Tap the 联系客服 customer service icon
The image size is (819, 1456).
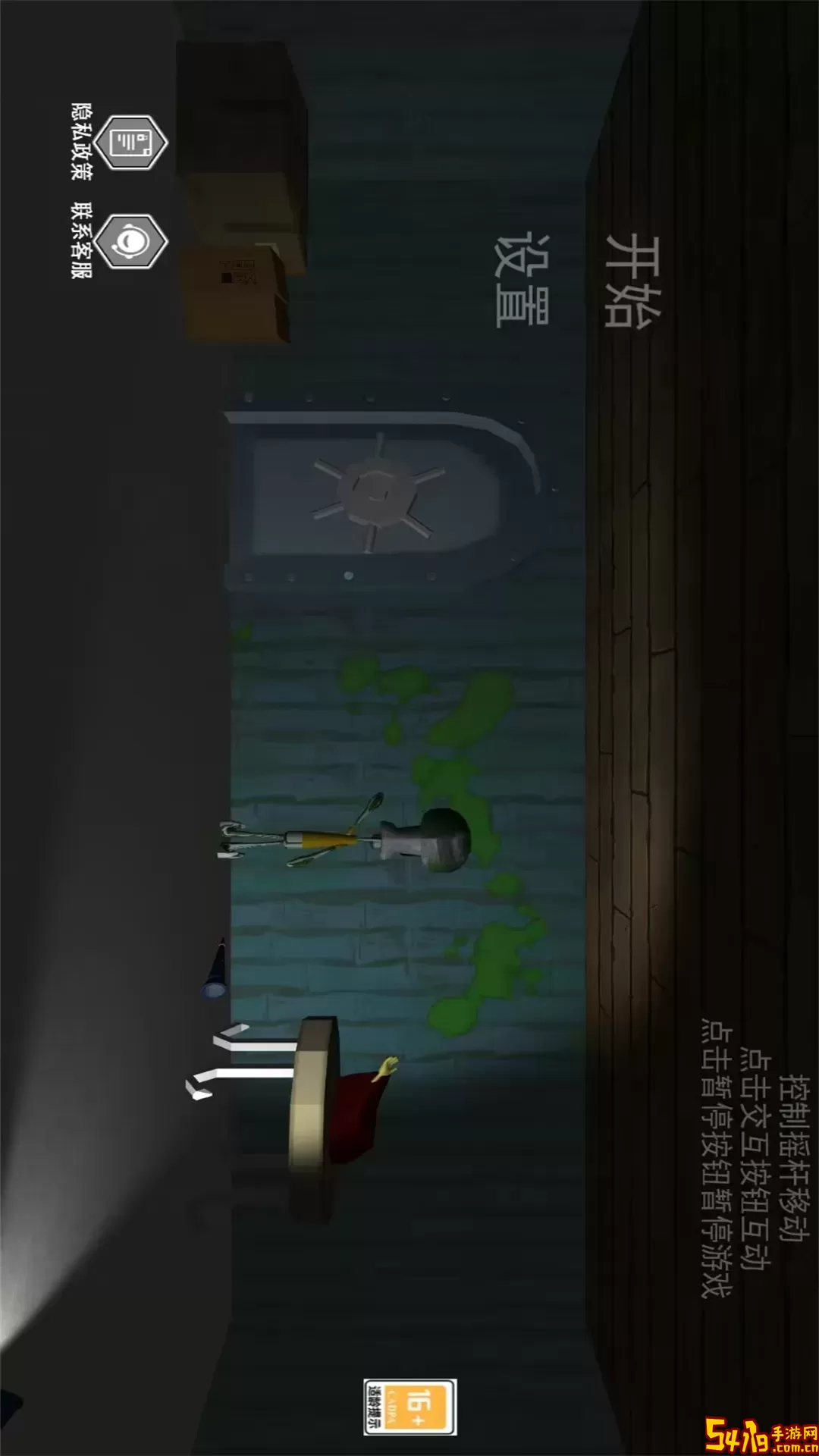coord(132,241)
